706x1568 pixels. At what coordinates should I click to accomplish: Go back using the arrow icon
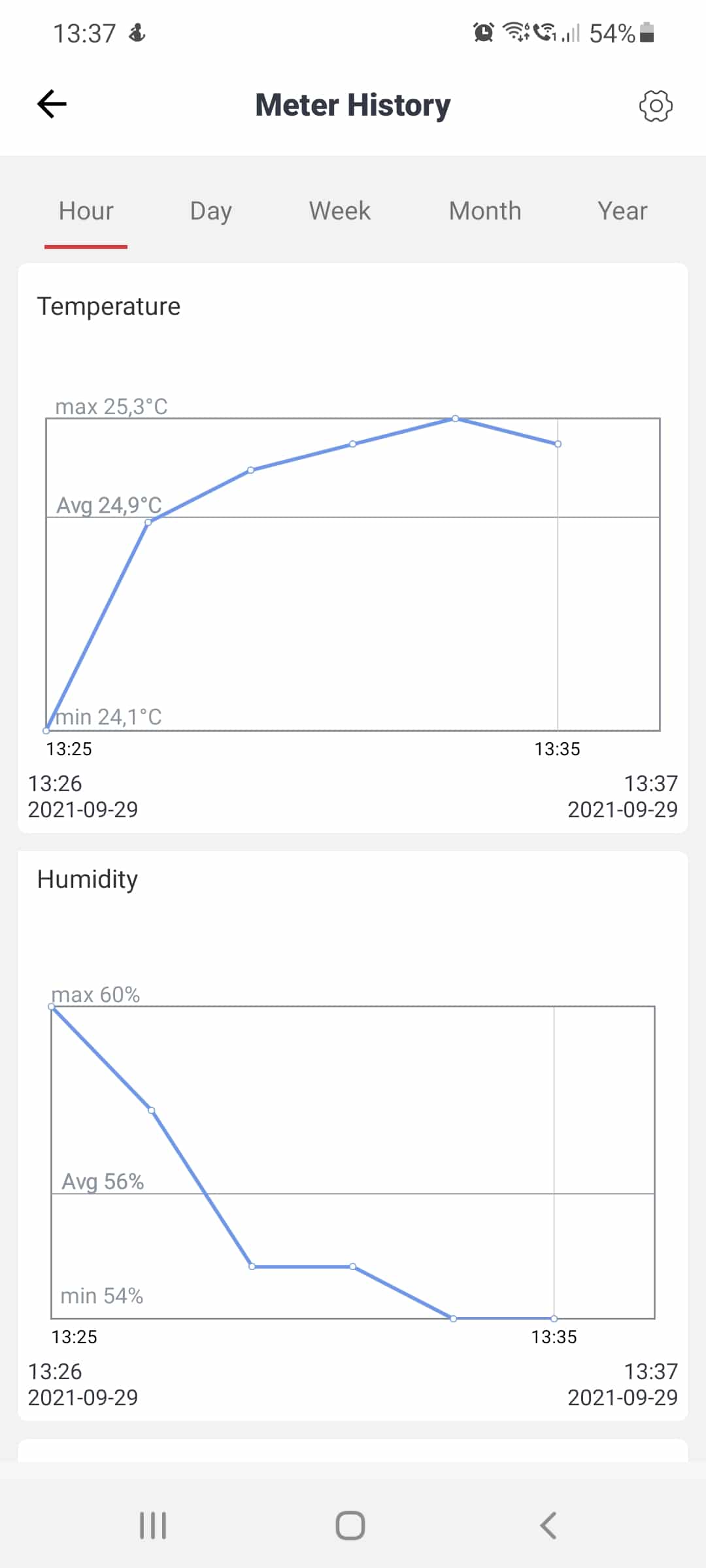click(52, 104)
